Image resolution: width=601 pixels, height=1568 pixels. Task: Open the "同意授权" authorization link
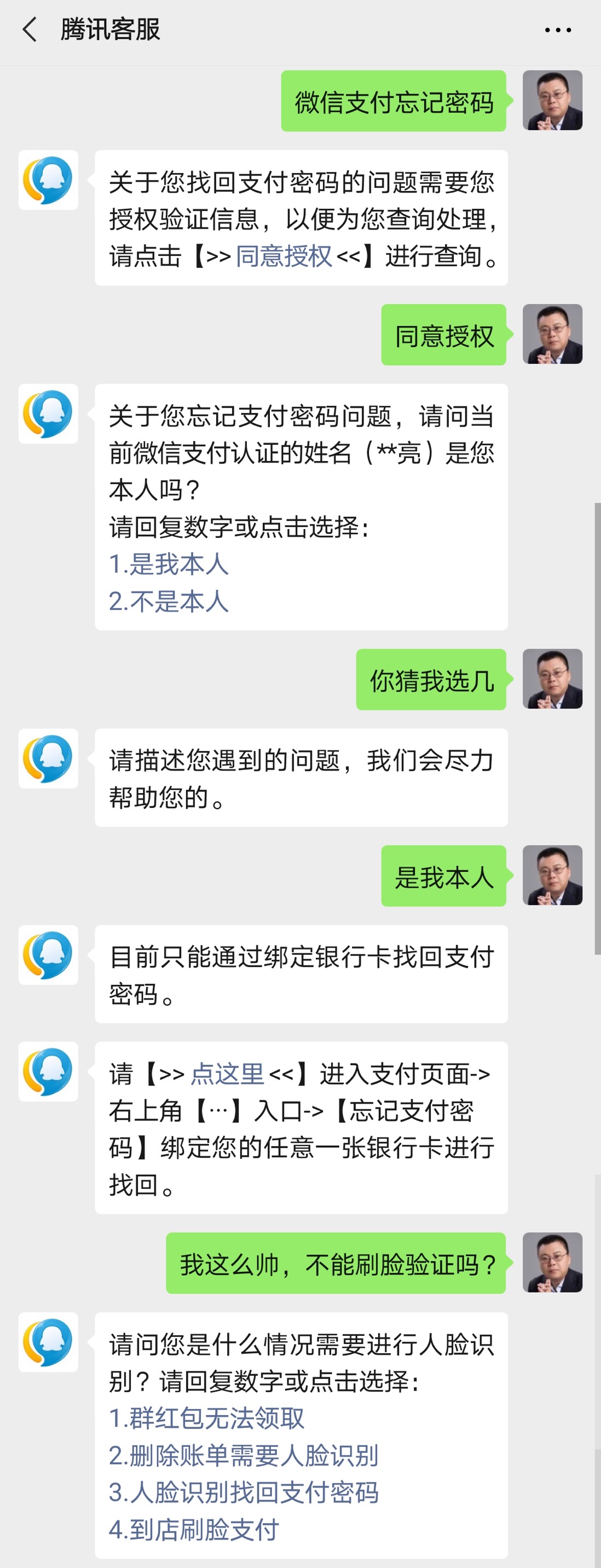coord(284,257)
